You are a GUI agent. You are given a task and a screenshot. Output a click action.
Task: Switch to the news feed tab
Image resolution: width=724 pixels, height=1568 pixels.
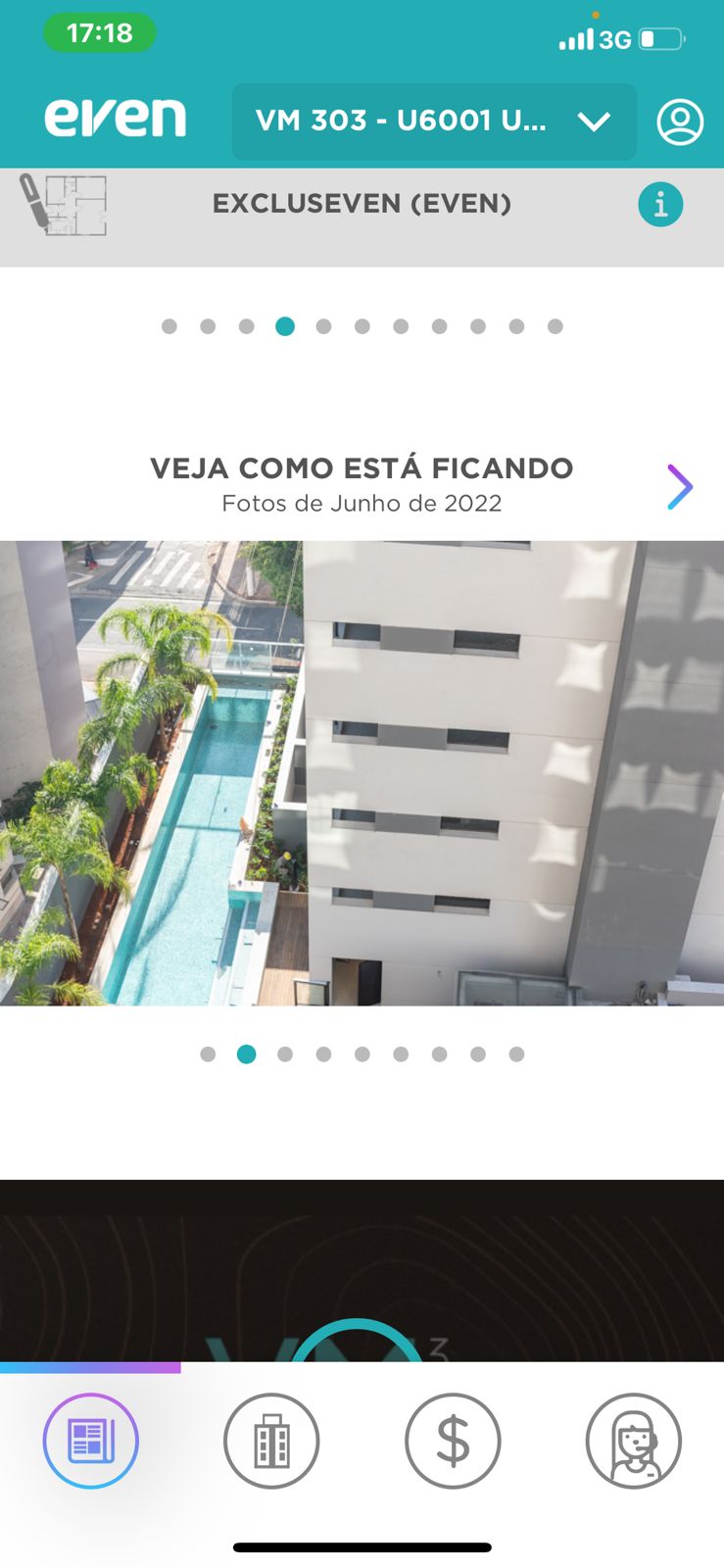coord(91,1441)
